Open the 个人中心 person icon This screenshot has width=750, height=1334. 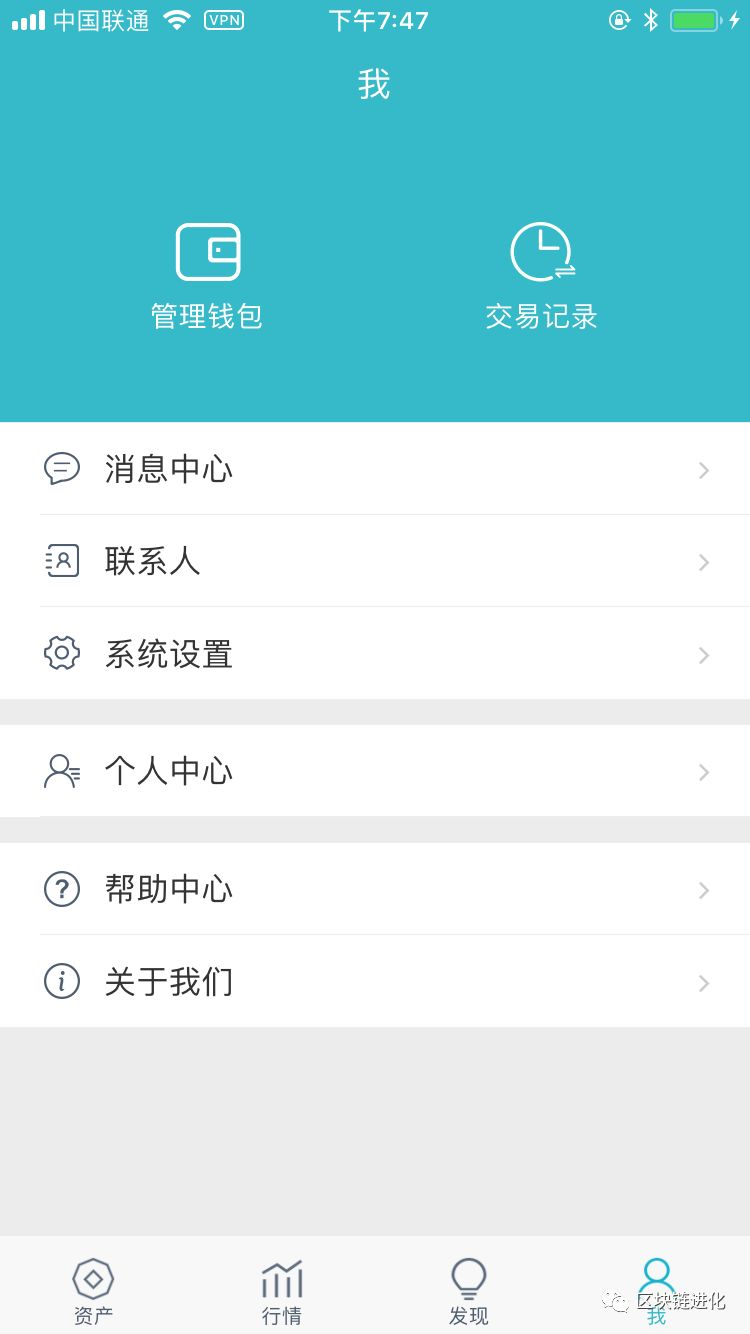pyautogui.click(x=62, y=771)
